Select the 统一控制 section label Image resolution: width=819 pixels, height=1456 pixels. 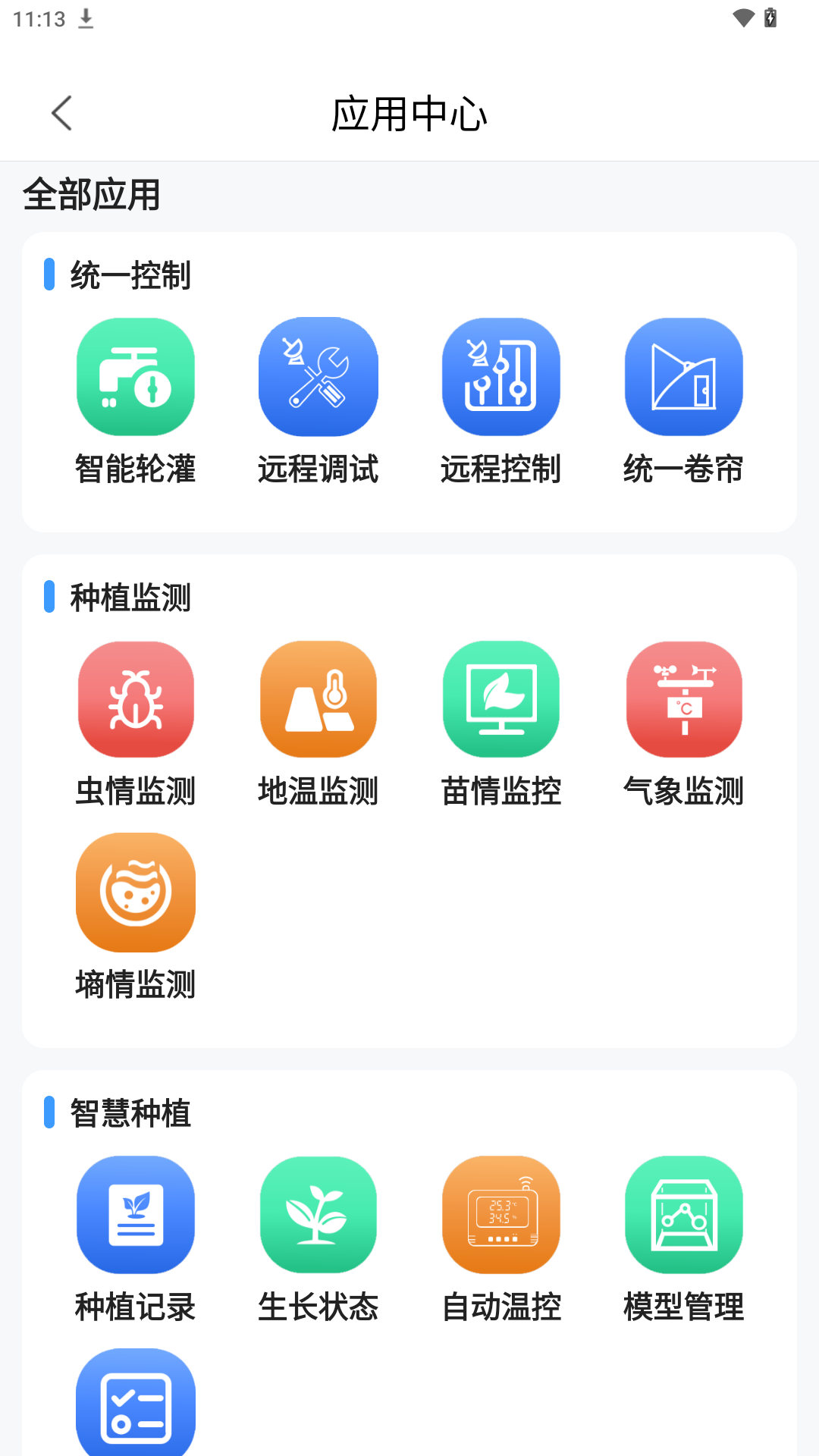pyautogui.click(x=129, y=276)
